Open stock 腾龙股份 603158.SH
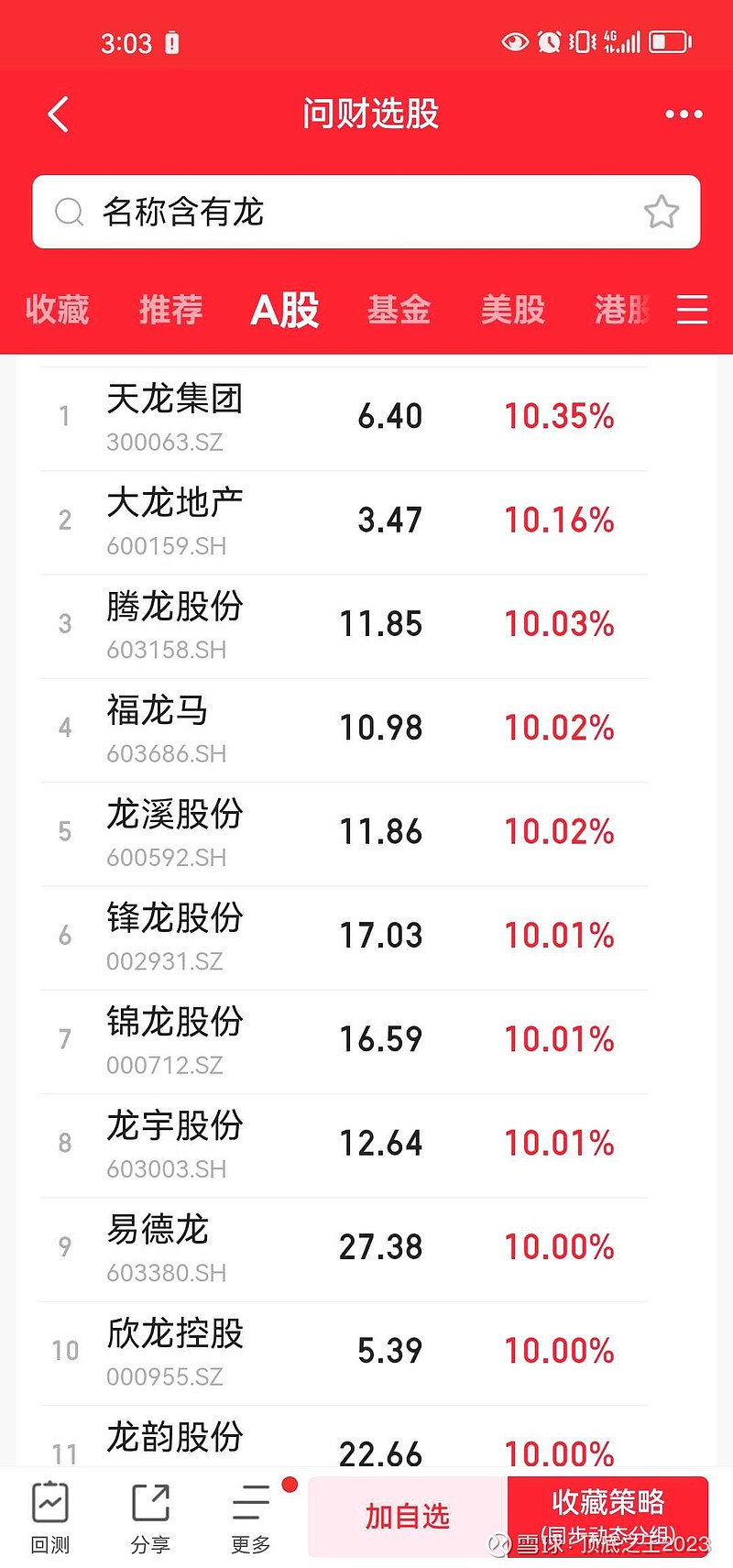This screenshot has height=1568, width=733. click(344, 627)
